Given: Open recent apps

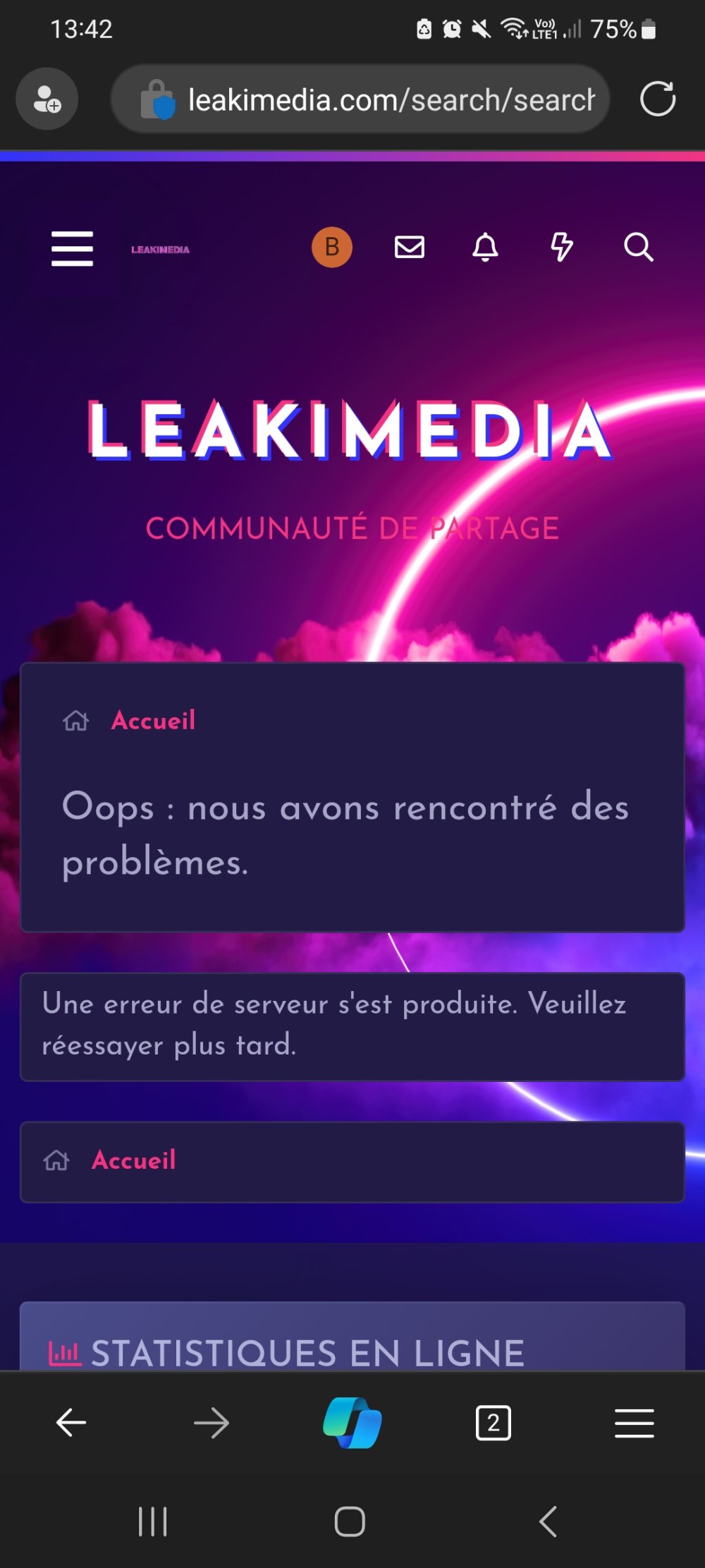Looking at the screenshot, I should click(152, 1521).
